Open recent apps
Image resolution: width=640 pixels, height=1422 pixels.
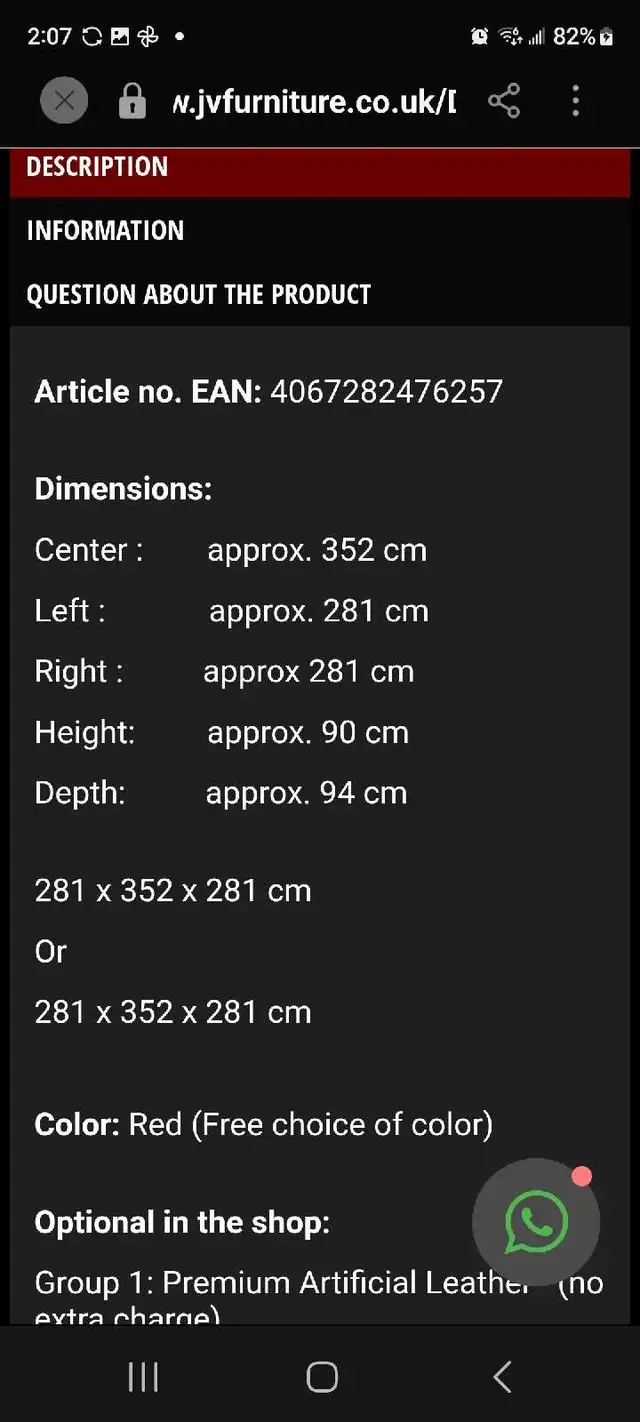pyautogui.click(x=143, y=1377)
